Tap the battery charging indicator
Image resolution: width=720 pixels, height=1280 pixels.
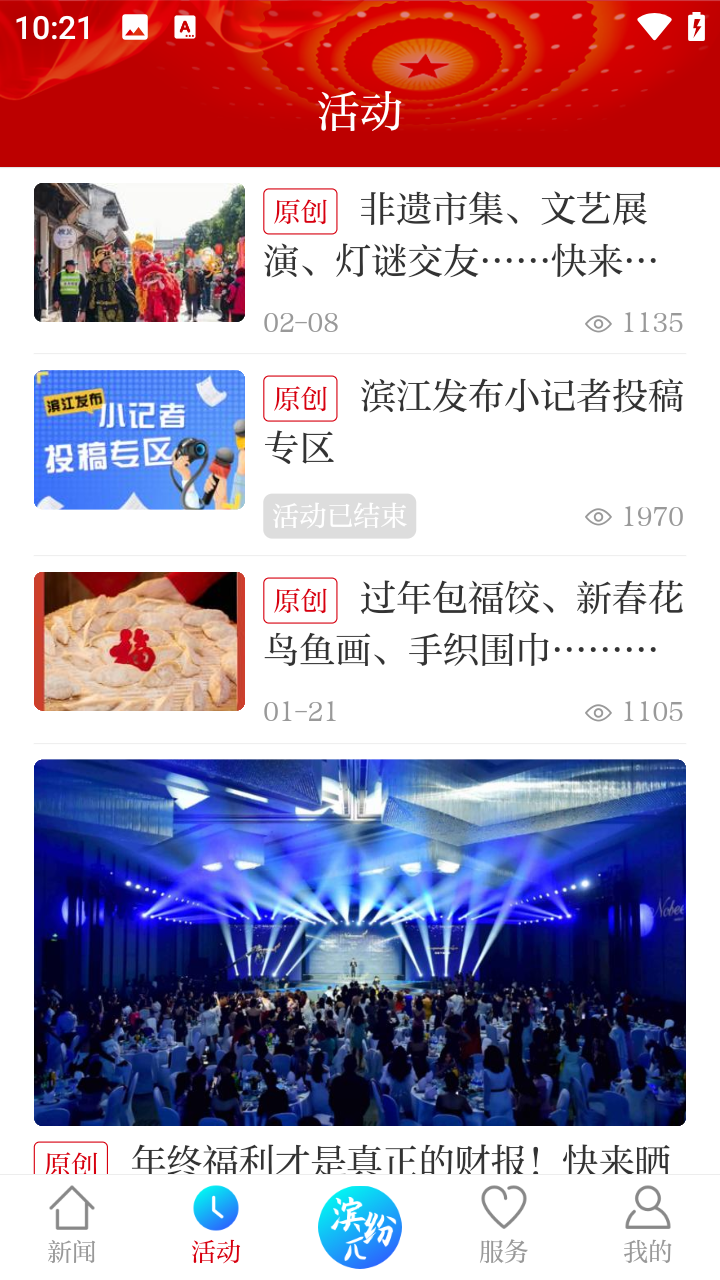(699, 25)
